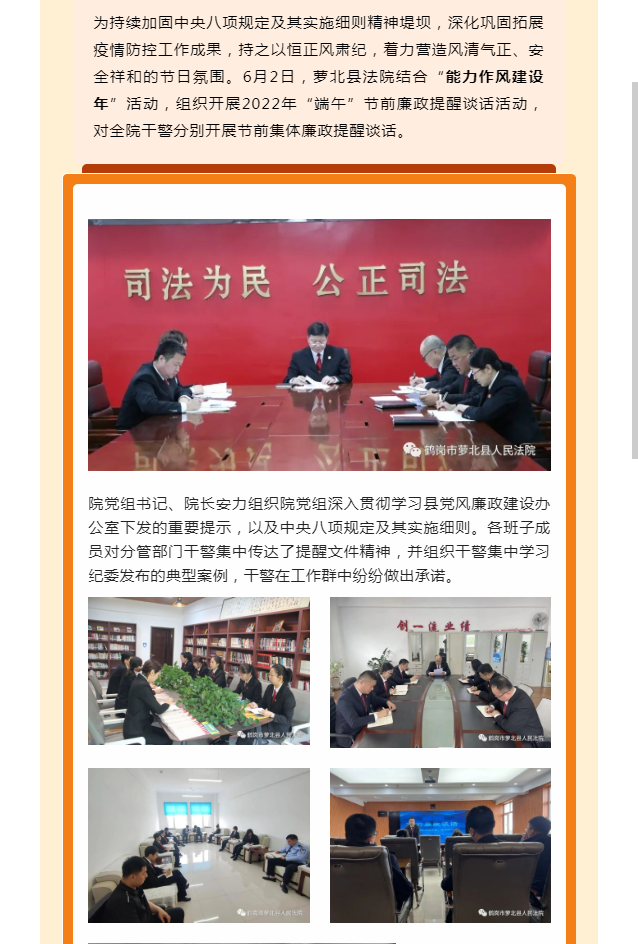Open the photo of the oval table meeting
The image size is (638, 944).
(x=440, y=671)
